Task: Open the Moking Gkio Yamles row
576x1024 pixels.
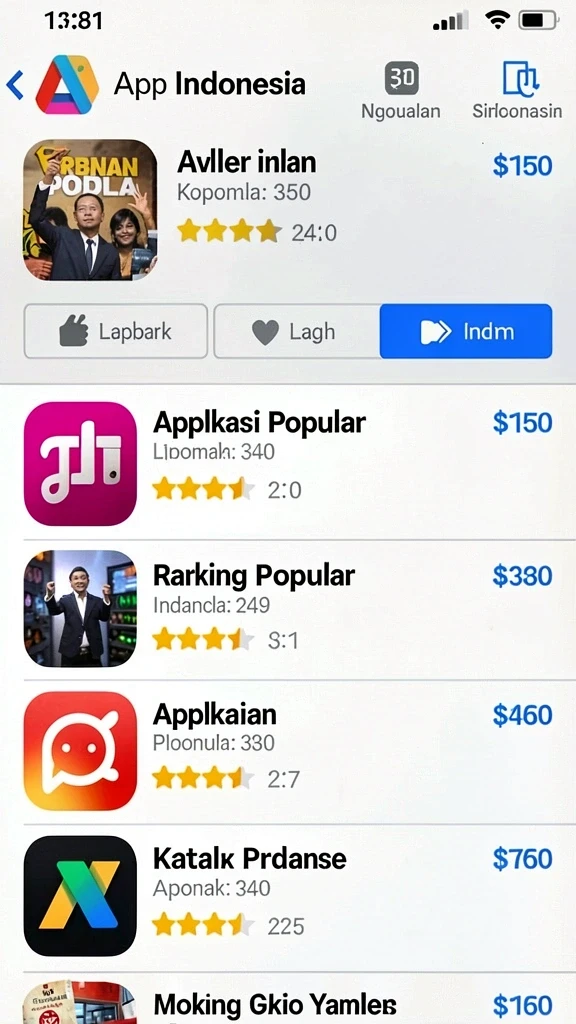Action: (x=288, y=999)
